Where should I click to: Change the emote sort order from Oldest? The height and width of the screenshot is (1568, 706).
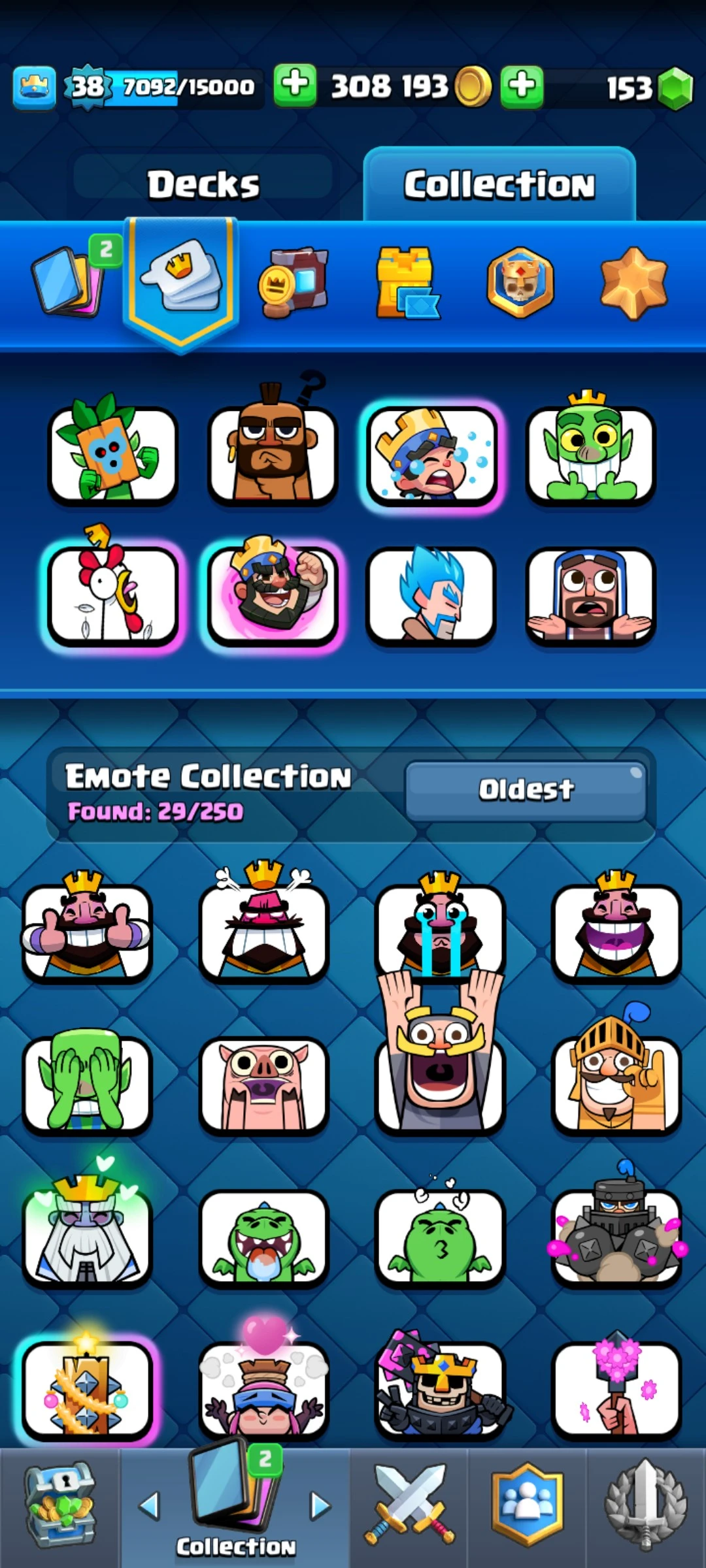(x=526, y=790)
